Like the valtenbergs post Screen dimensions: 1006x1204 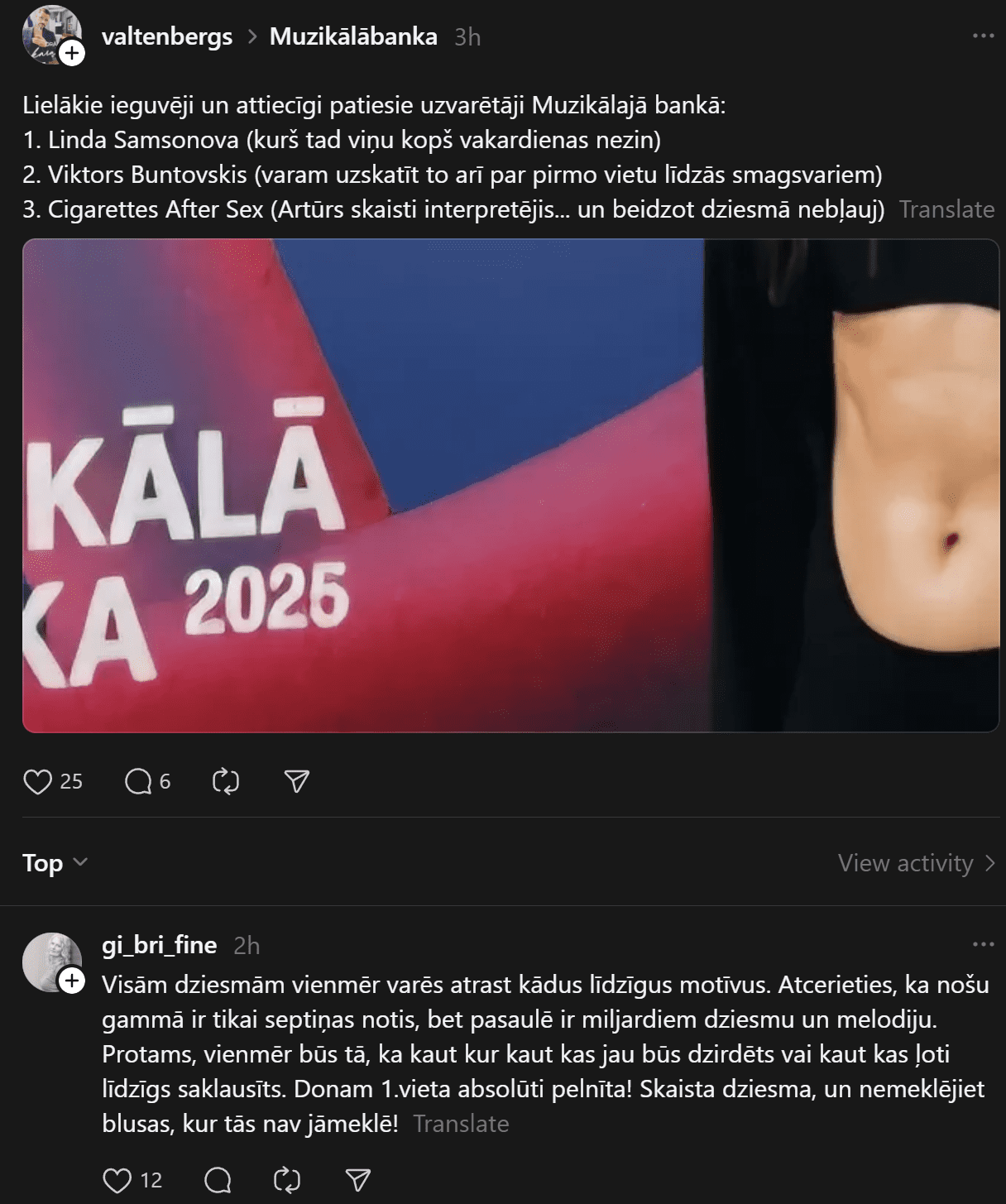38,781
